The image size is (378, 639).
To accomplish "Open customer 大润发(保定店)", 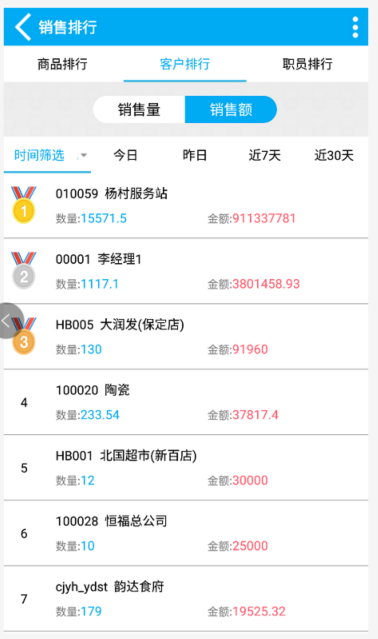I will pyautogui.click(x=186, y=337).
